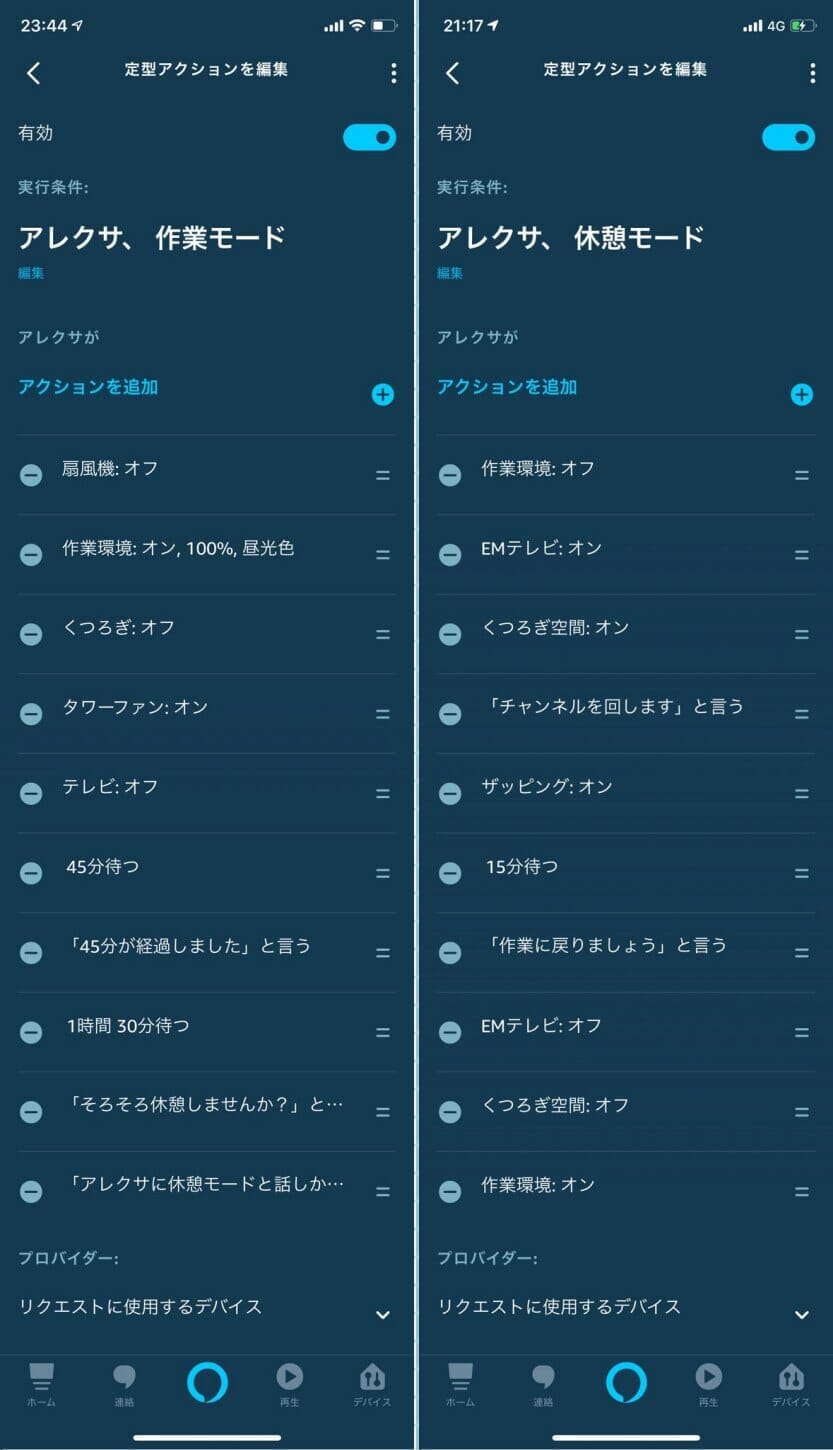Viewport: 833px width, 1450px height.
Task: Select the テレビ: オフ action row
Action: [206, 793]
